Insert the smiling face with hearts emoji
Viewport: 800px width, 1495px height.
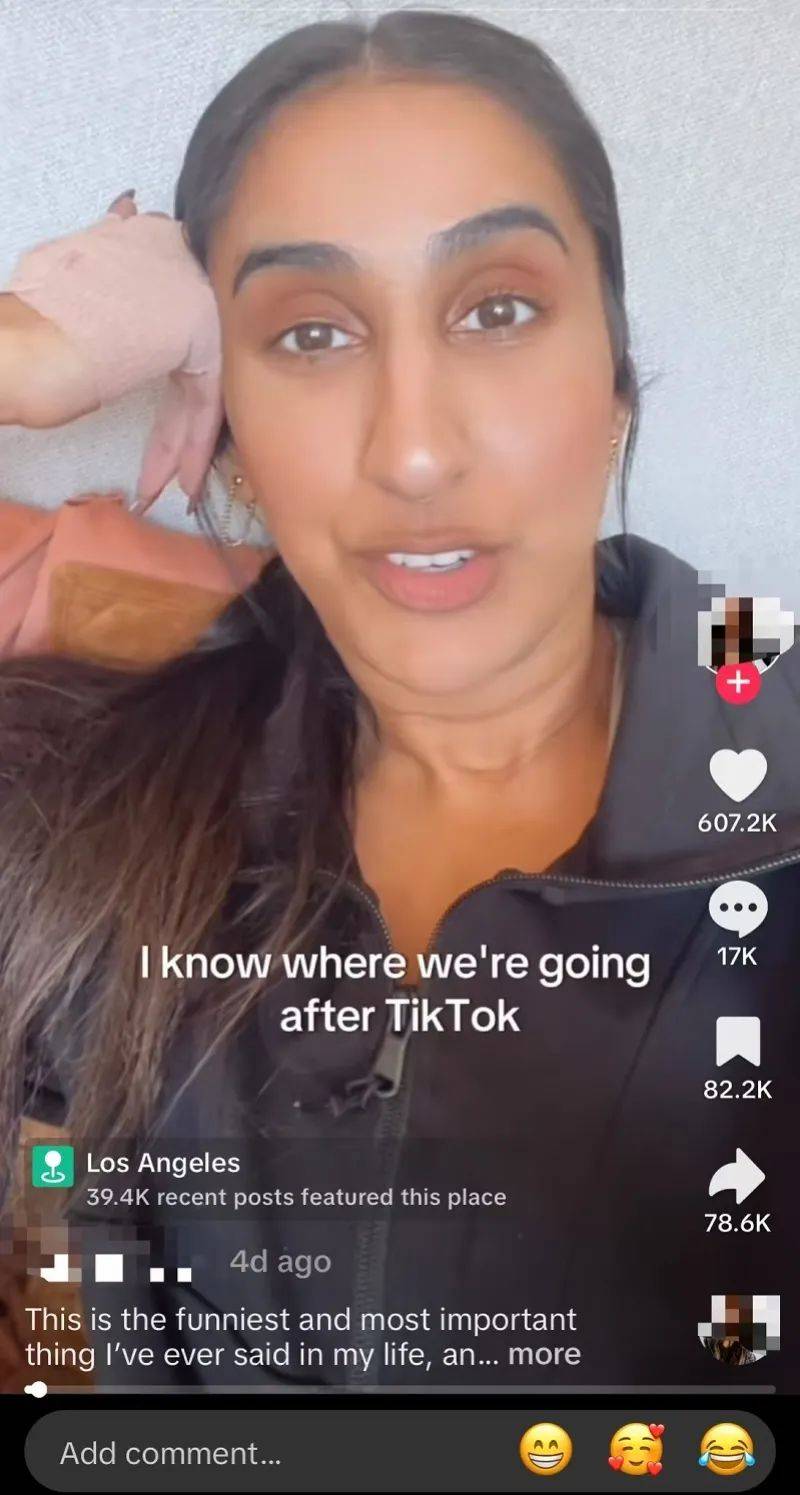(636, 1451)
